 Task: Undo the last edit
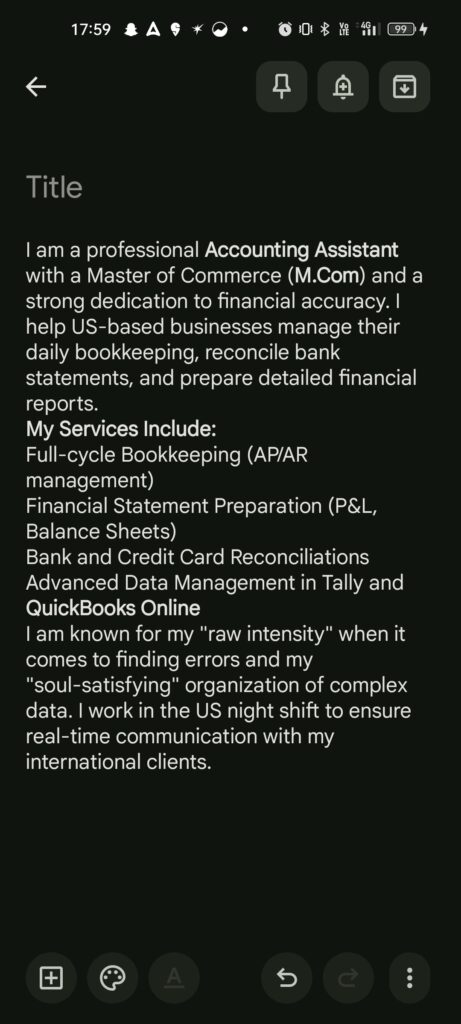(287, 978)
